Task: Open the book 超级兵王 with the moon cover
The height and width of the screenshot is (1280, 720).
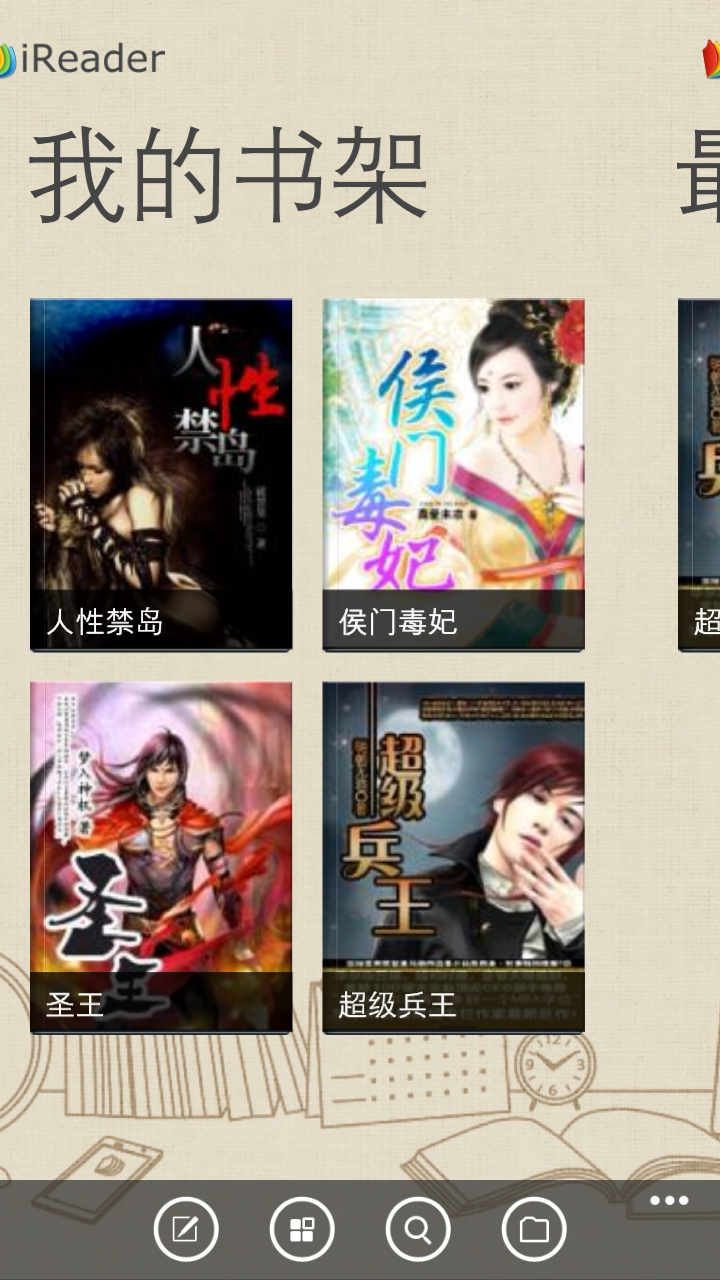Action: pos(453,856)
